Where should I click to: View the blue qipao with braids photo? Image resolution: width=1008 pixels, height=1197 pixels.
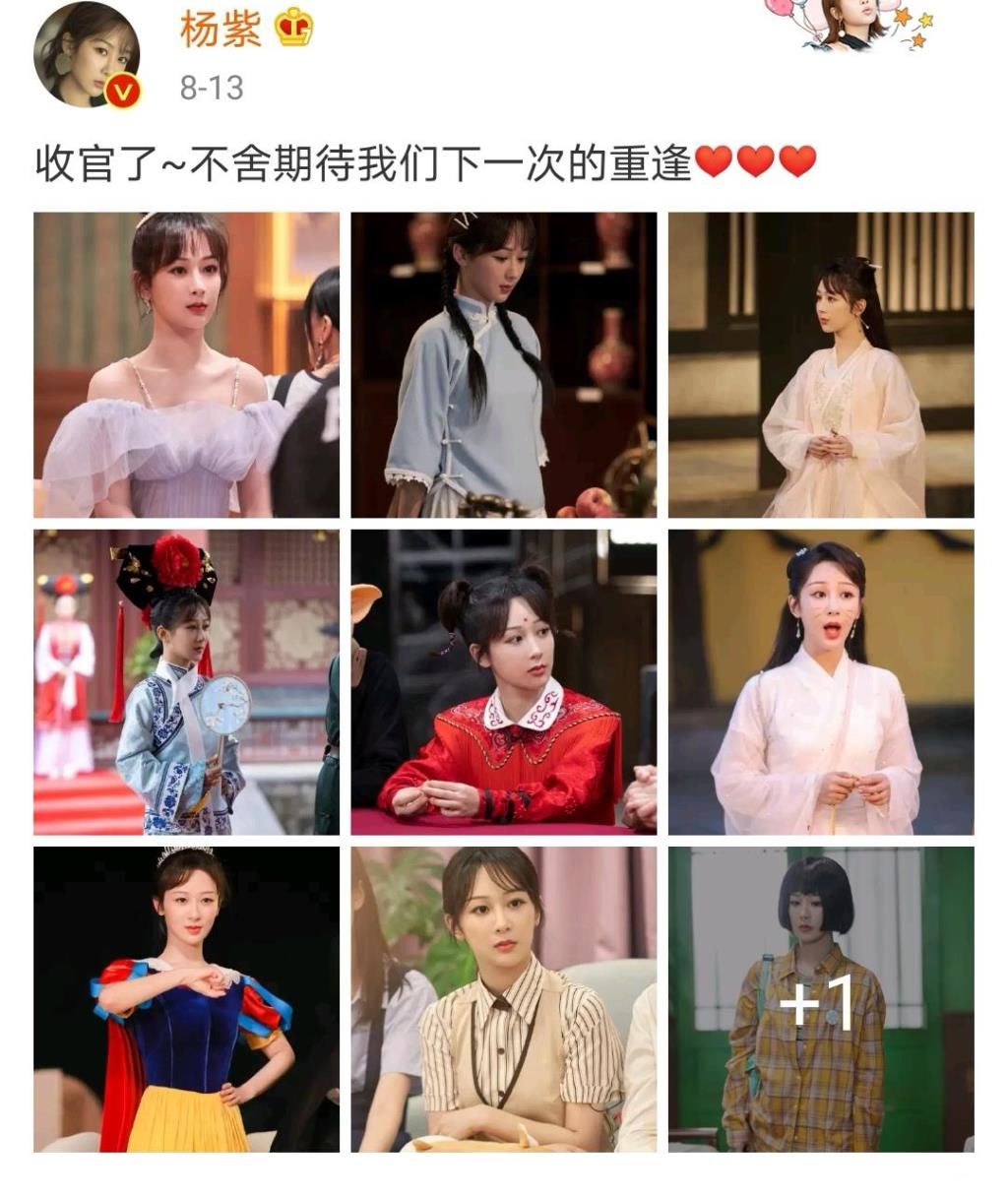tap(502, 365)
